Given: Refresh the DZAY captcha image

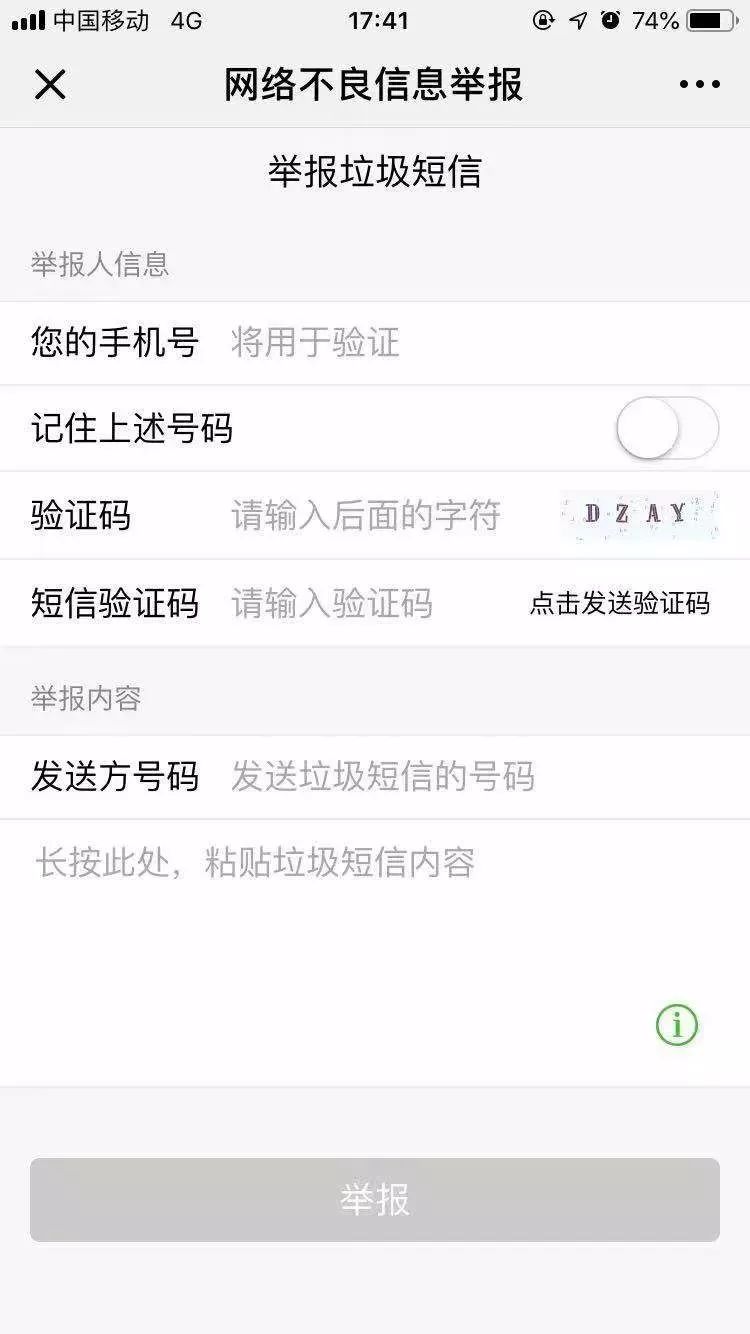Looking at the screenshot, I should (x=640, y=515).
